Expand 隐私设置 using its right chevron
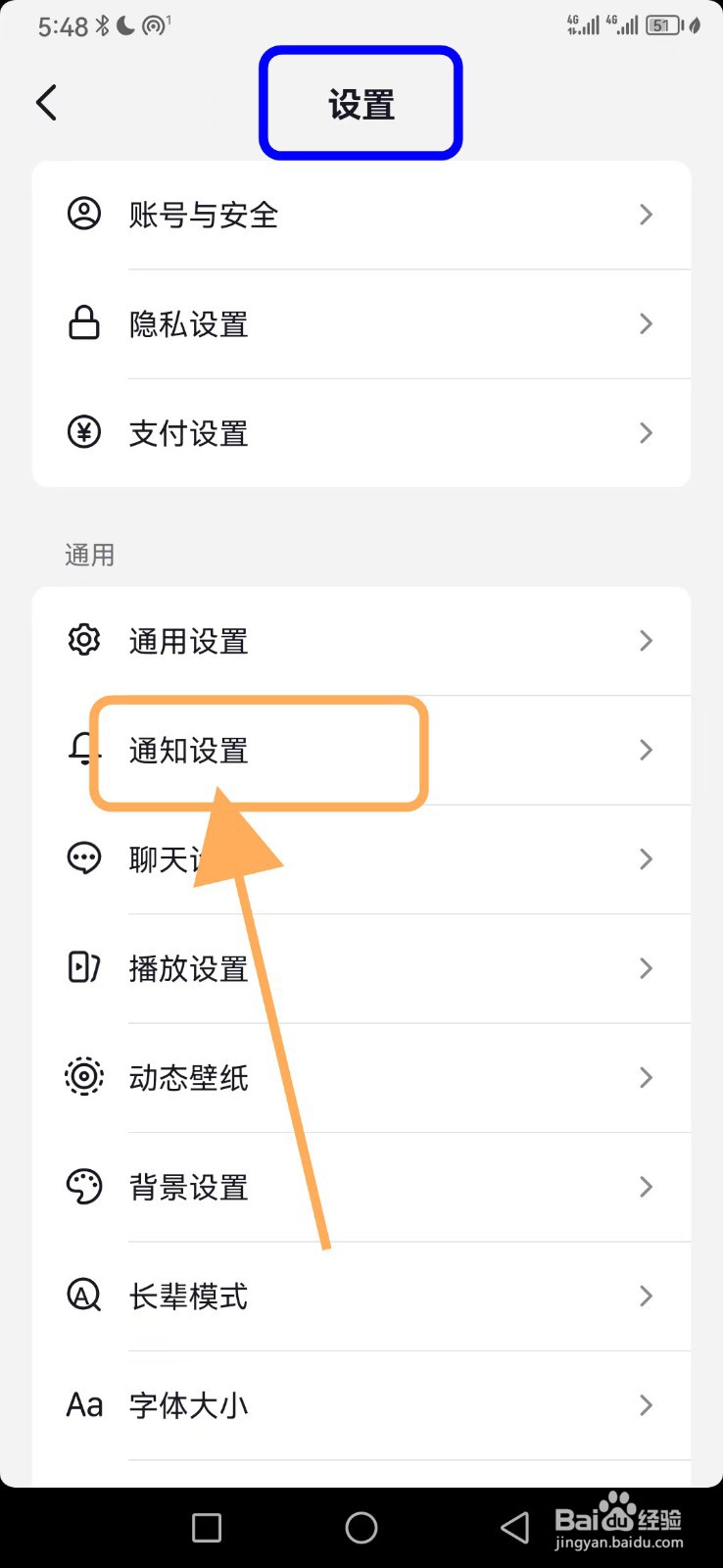The image size is (723, 1568). point(645,323)
